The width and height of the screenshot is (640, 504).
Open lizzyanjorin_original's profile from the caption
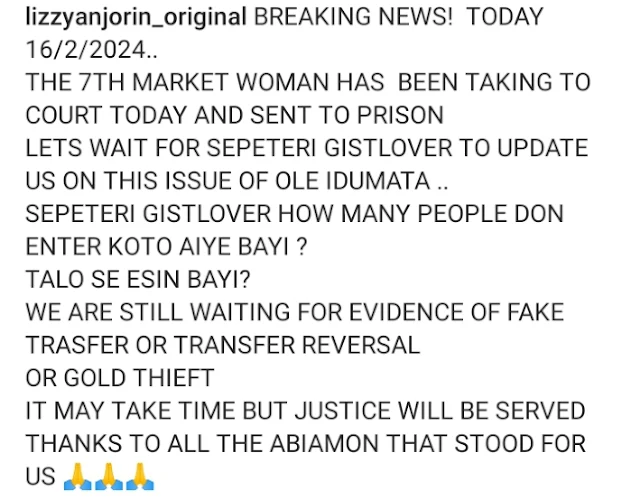(x=136, y=18)
